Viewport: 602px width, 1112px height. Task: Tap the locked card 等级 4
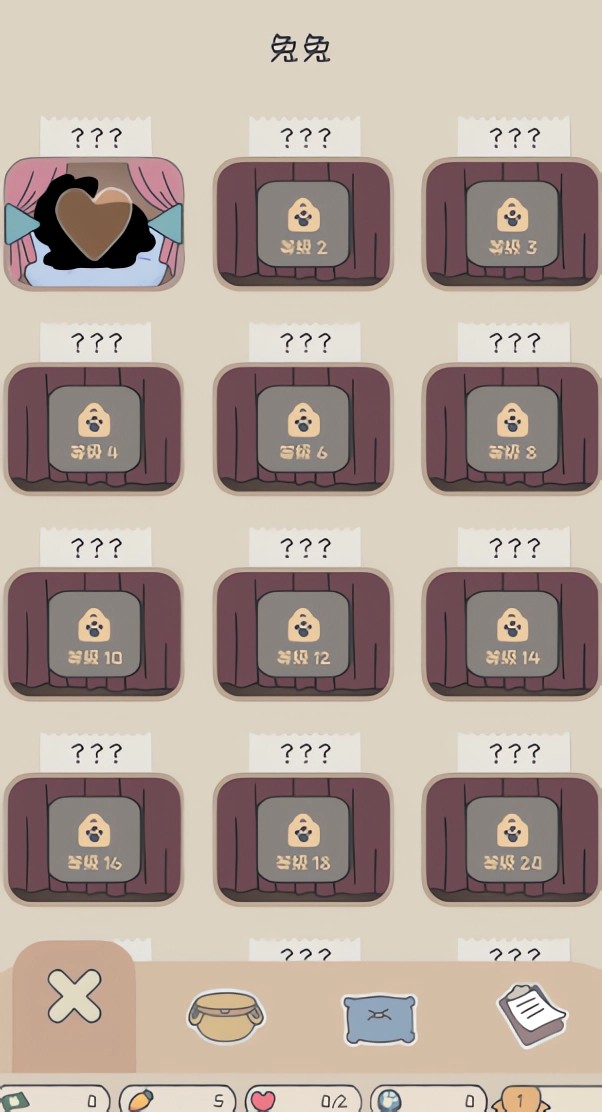point(94,429)
